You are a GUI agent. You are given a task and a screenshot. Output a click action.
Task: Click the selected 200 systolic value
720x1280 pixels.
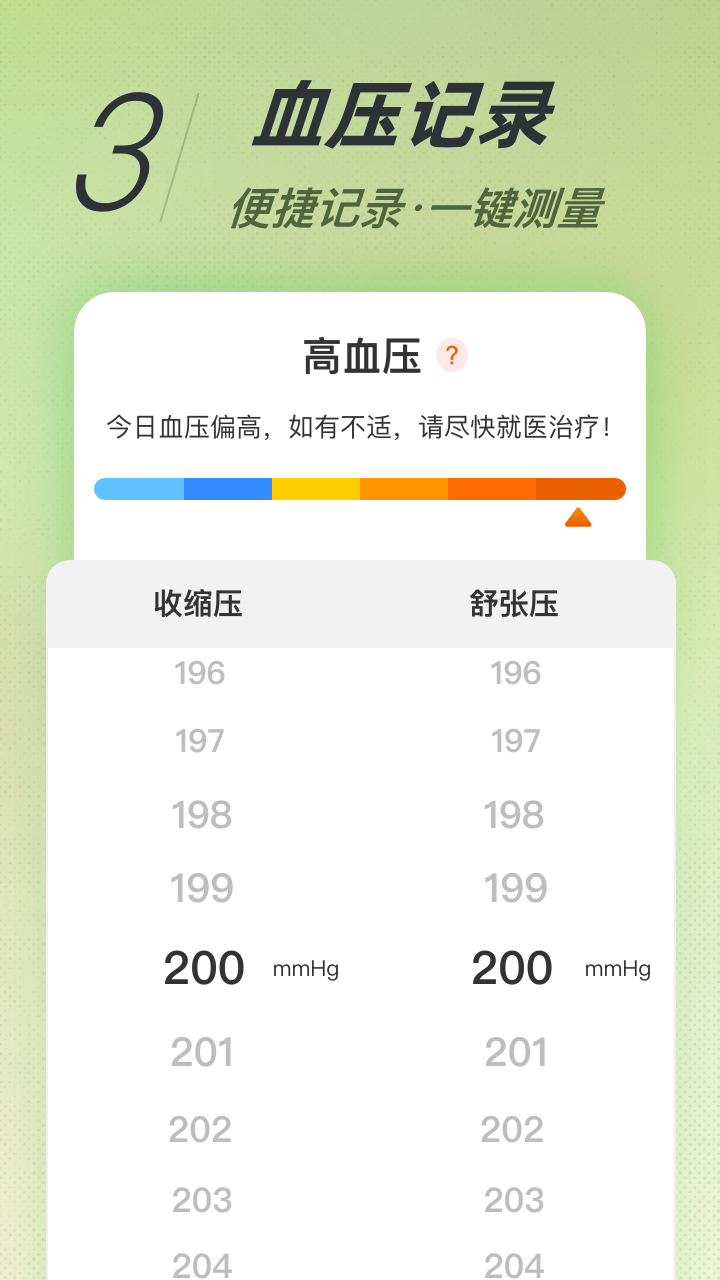tap(203, 967)
